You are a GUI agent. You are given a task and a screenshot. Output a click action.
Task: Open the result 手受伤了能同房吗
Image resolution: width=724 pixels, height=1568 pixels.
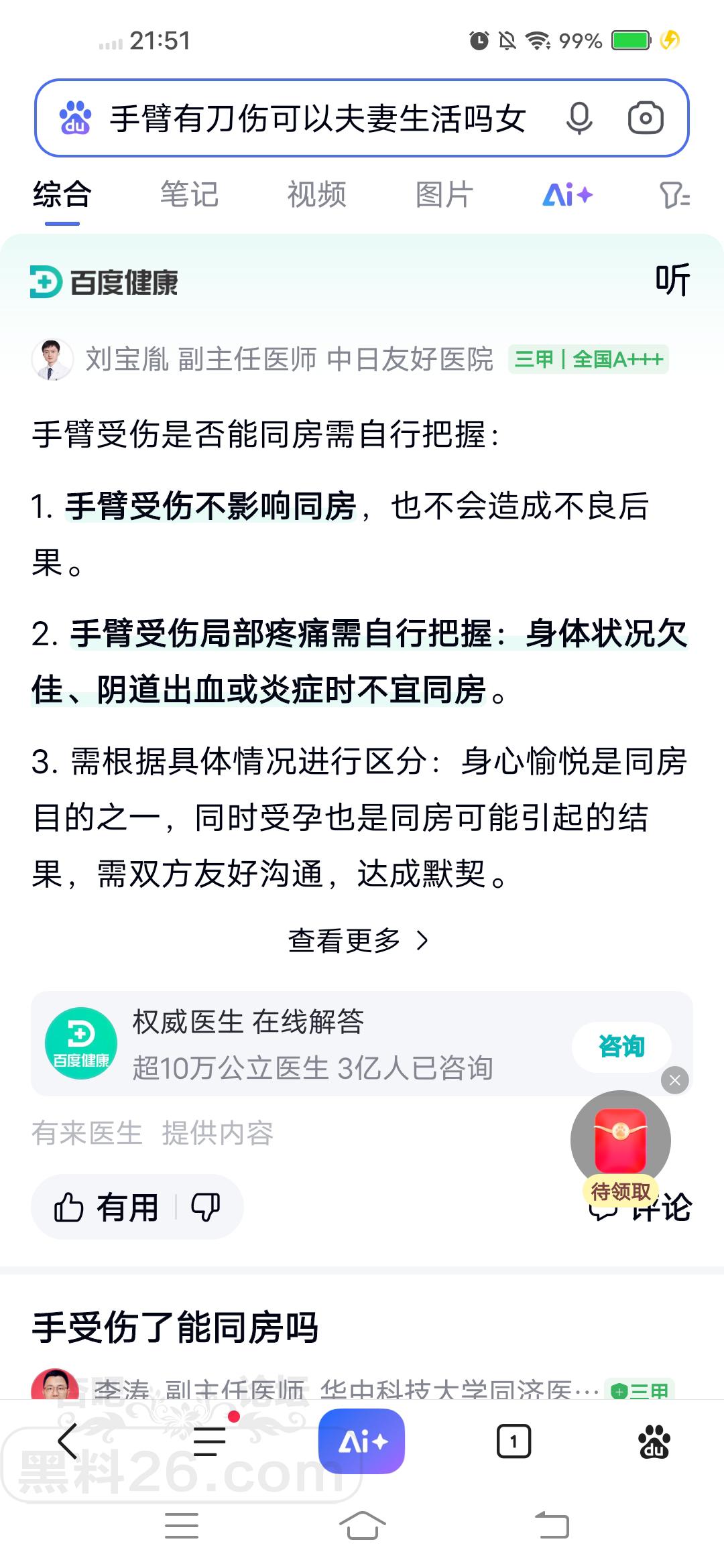pyautogui.click(x=175, y=1327)
